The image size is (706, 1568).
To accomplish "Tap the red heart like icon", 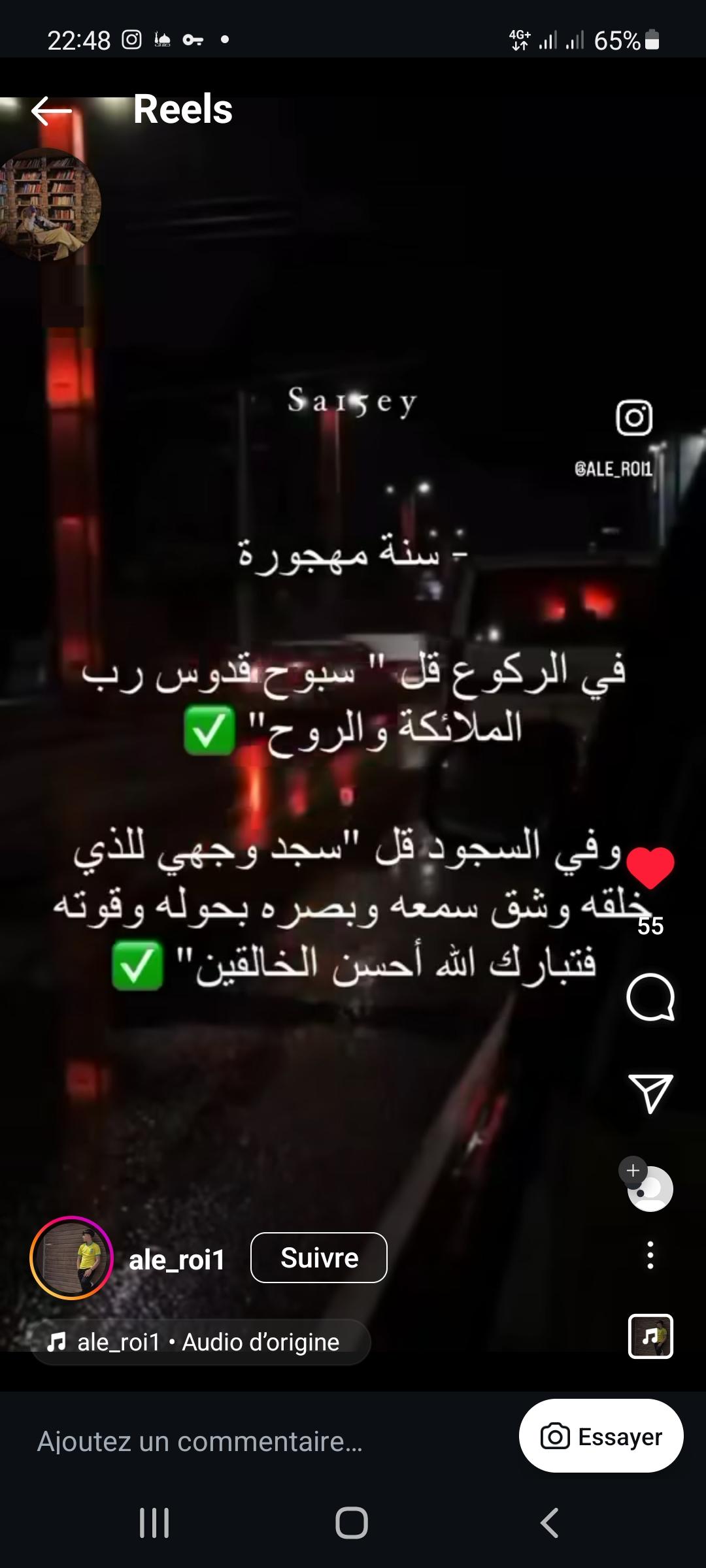I will click(650, 867).
